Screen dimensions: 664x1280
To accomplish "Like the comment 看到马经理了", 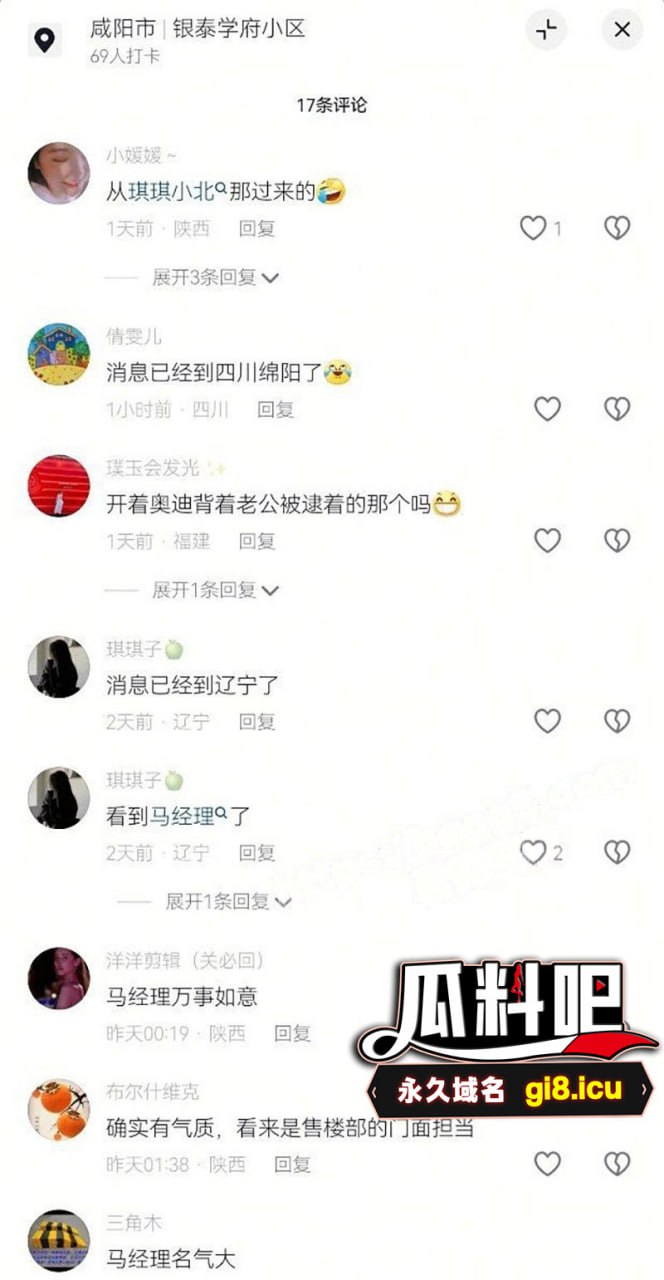I will point(533,852).
